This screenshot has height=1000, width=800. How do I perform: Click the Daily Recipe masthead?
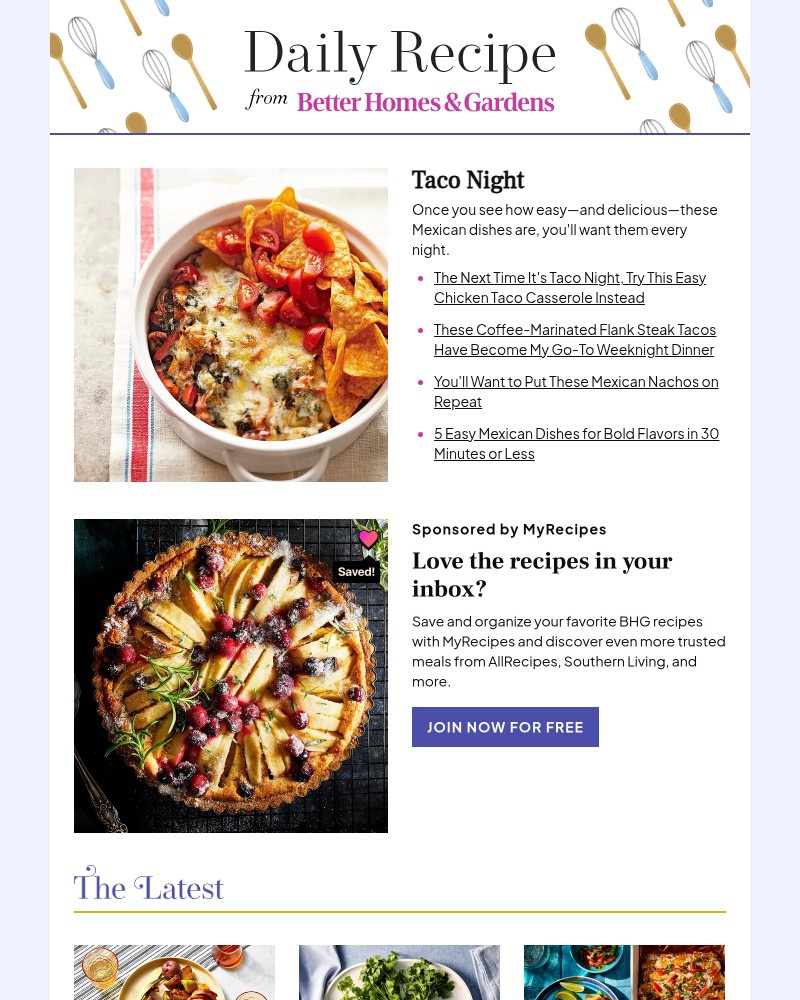pyautogui.click(x=400, y=53)
